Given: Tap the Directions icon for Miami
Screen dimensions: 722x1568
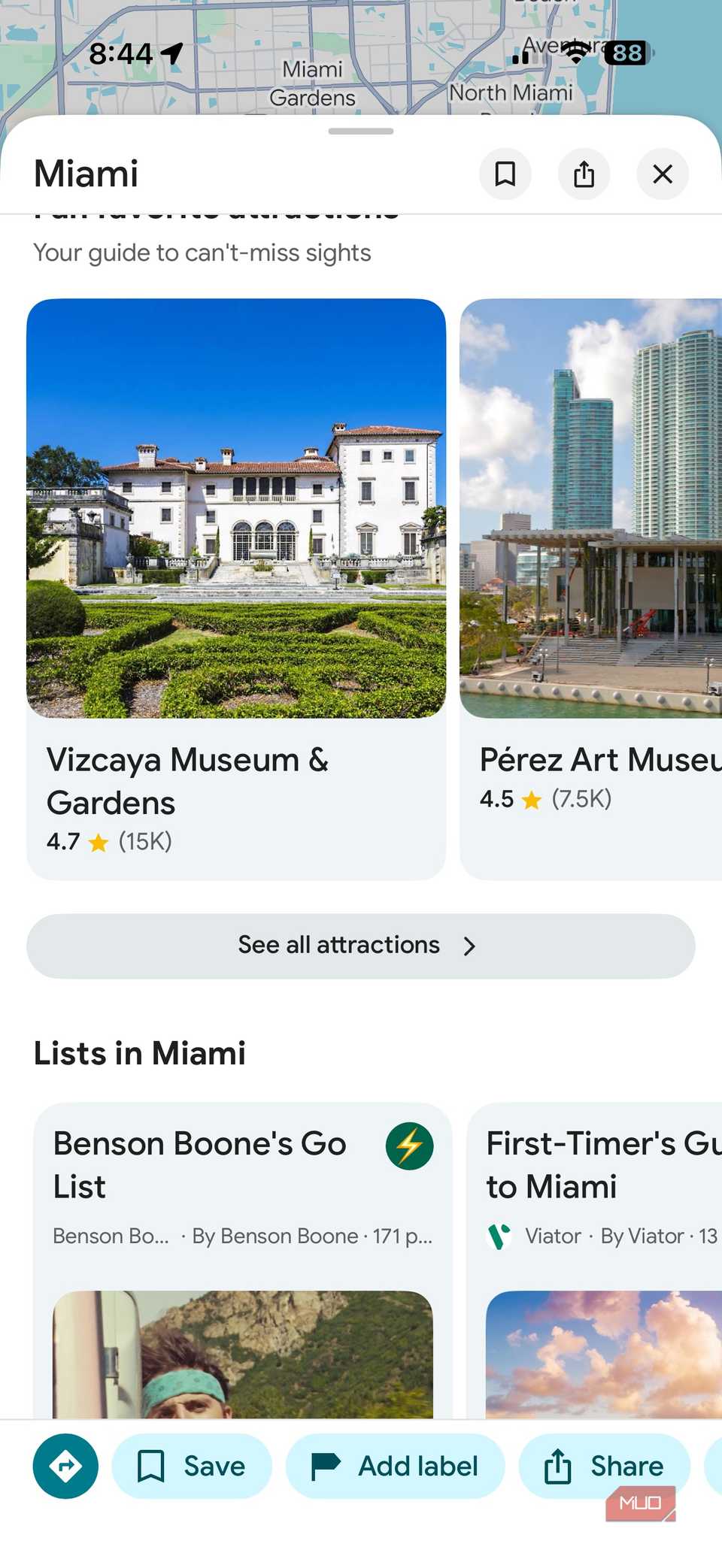Looking at the screenshot, I should [x=65, y=1466].
